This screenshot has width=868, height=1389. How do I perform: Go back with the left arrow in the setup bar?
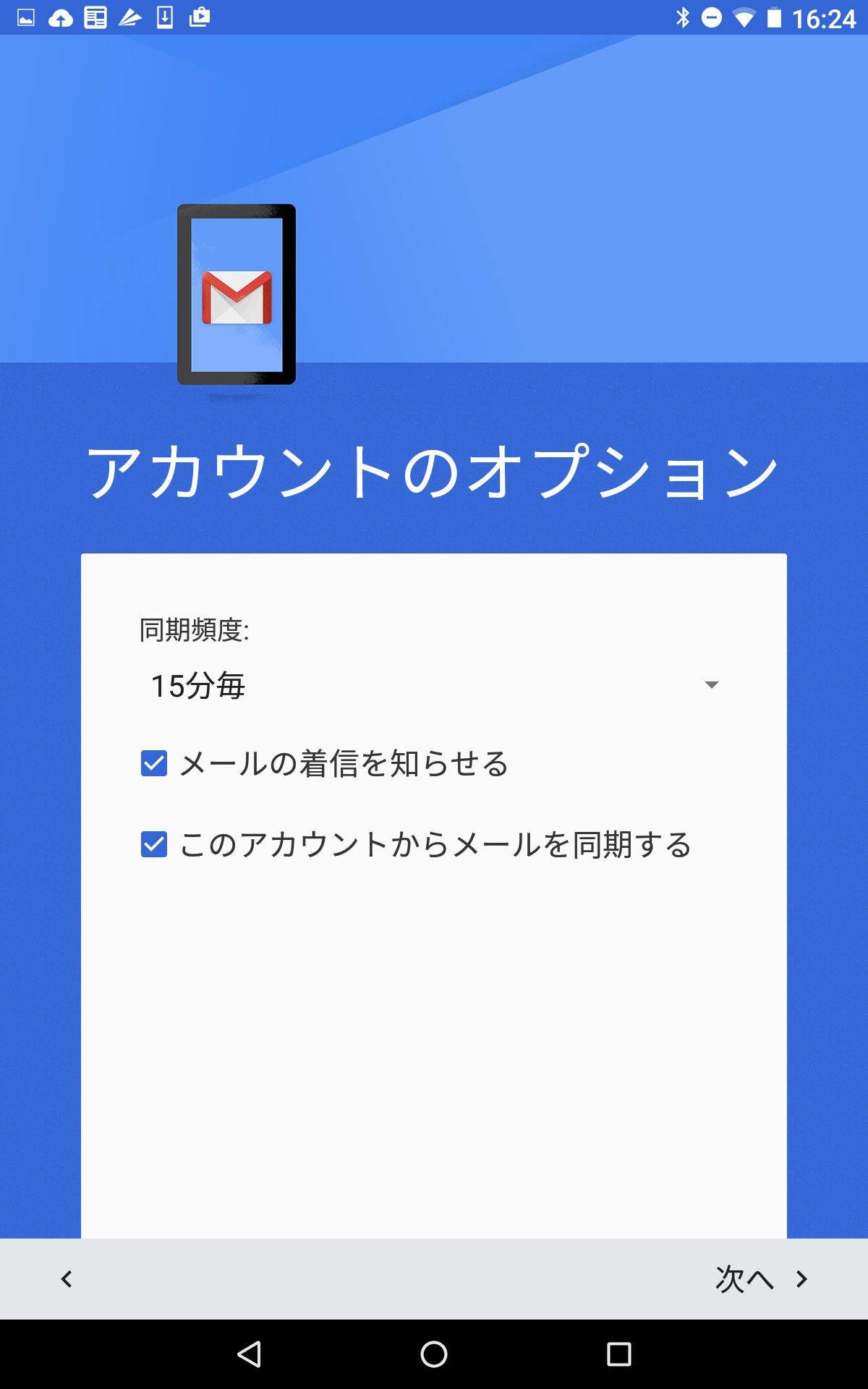click(x=67, y=1279)
